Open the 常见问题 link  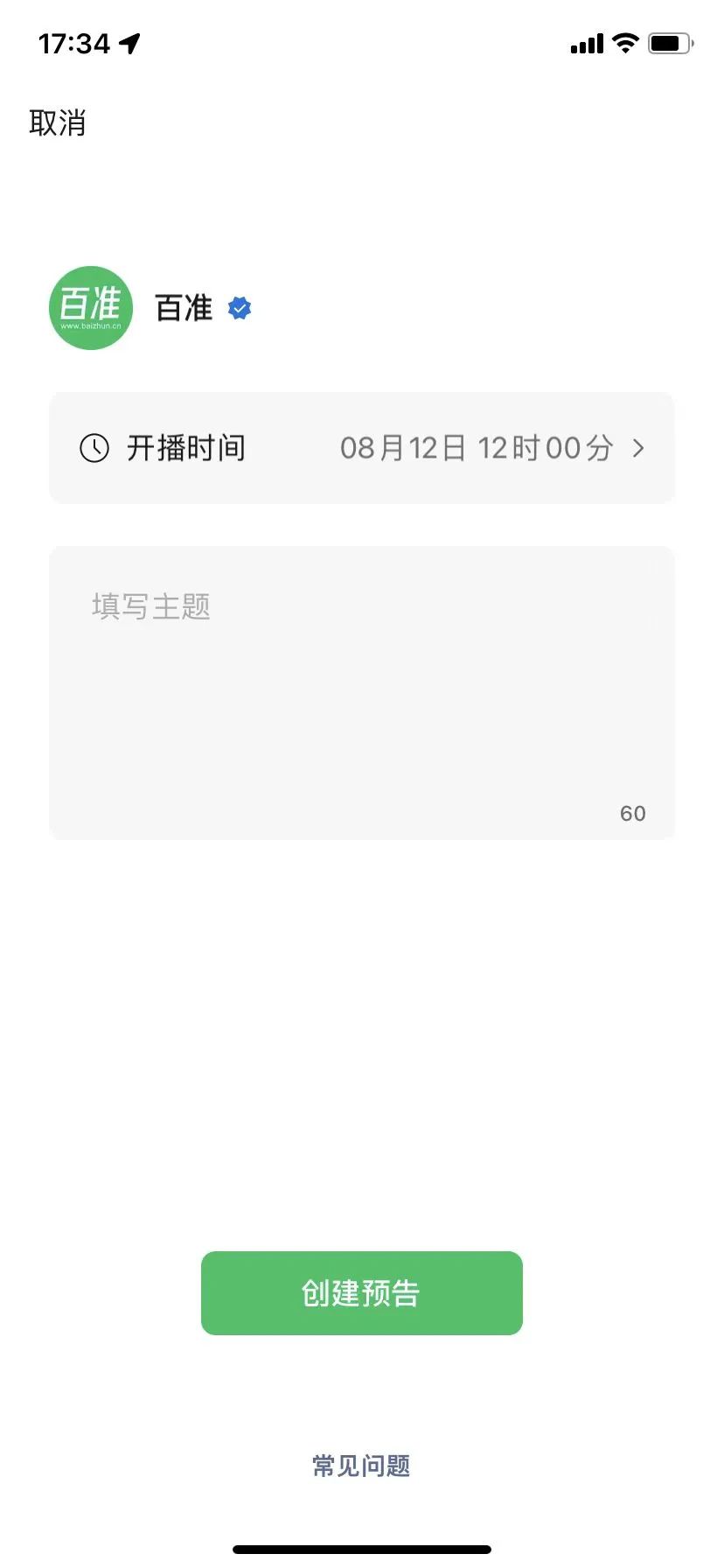click(361, 1466)
